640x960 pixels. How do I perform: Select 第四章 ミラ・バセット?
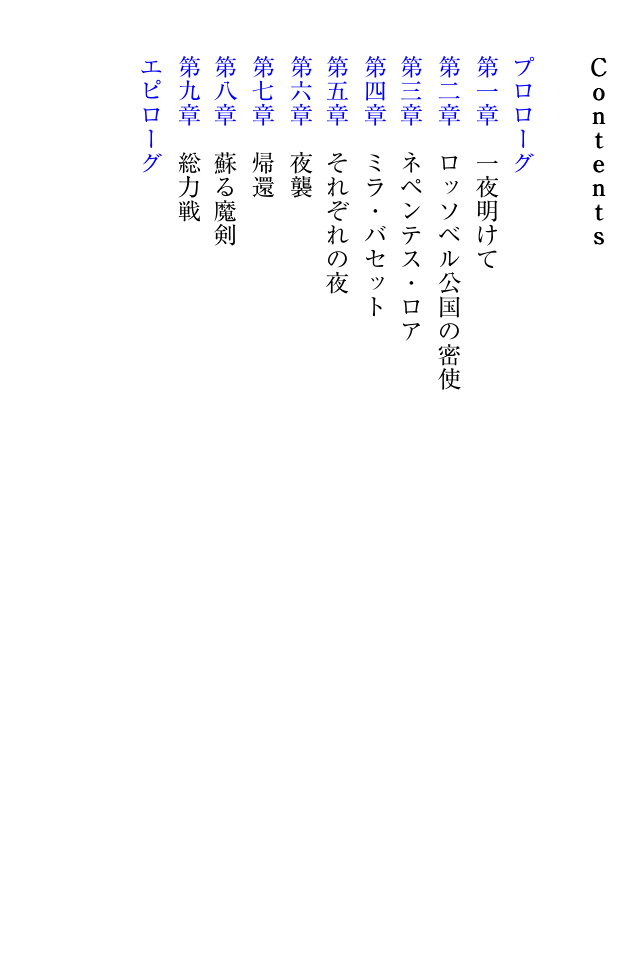click(375, 91)
